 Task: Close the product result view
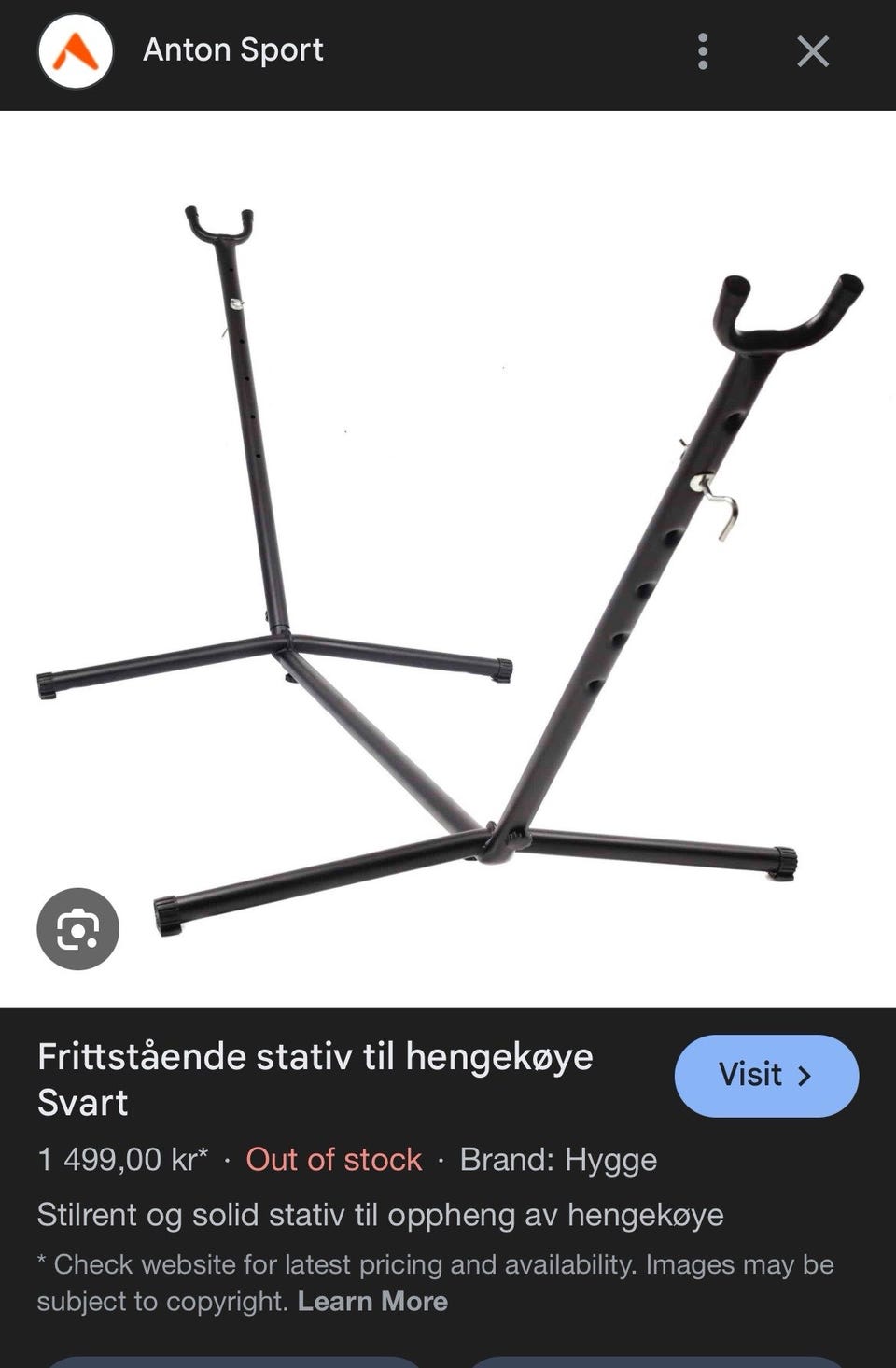point(813,51)
